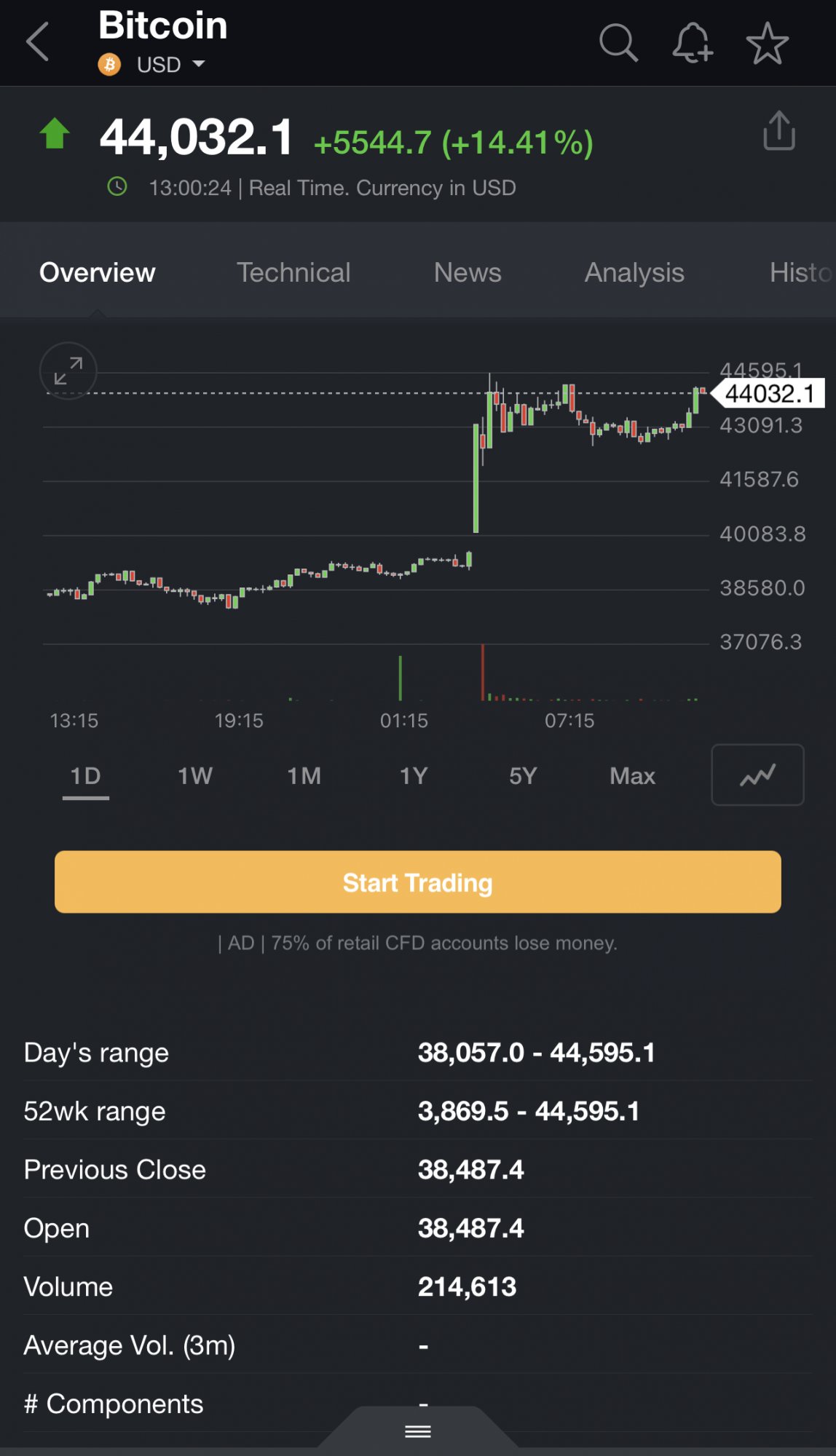Open the USD currency dropdown
The image size is (836, 1456).
(169, 65)
